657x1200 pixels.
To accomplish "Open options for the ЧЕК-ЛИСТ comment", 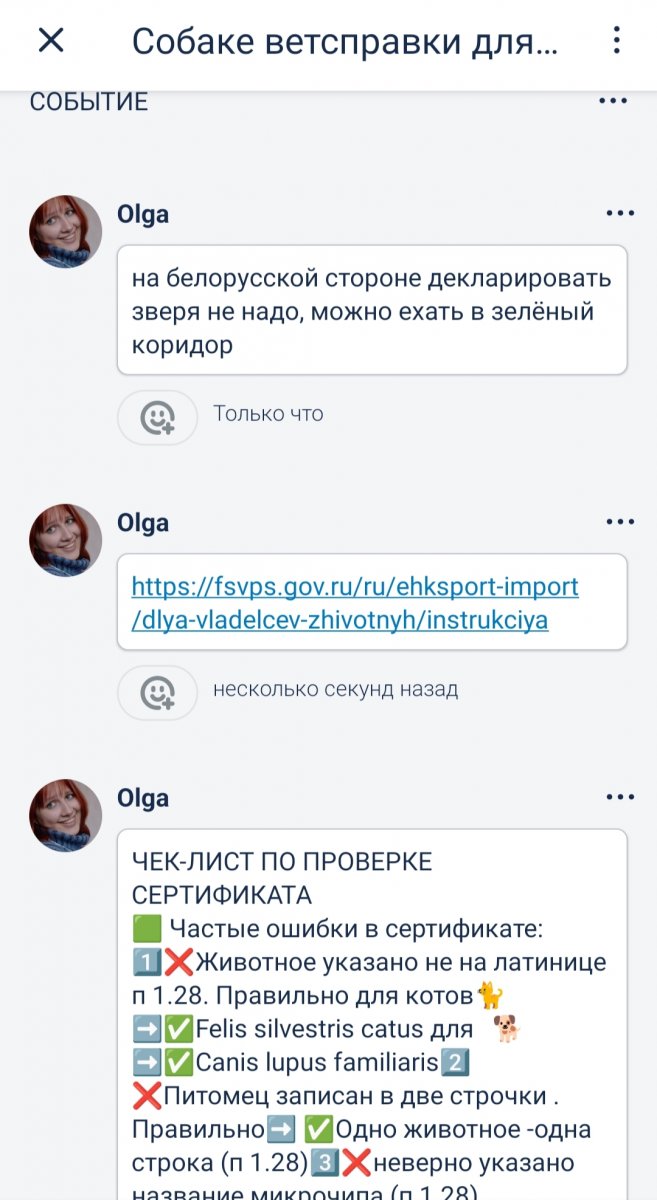I will coord(620,797).
